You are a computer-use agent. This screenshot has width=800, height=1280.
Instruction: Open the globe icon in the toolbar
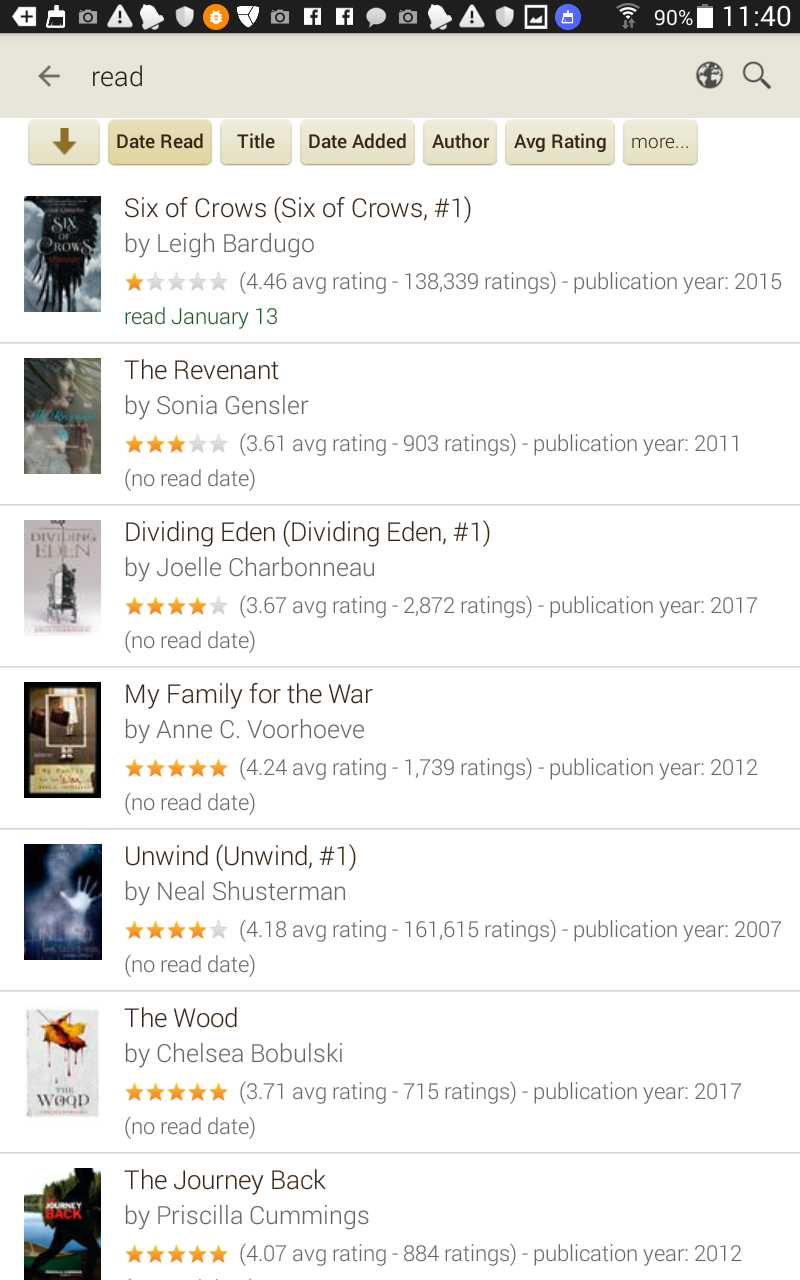709,76
